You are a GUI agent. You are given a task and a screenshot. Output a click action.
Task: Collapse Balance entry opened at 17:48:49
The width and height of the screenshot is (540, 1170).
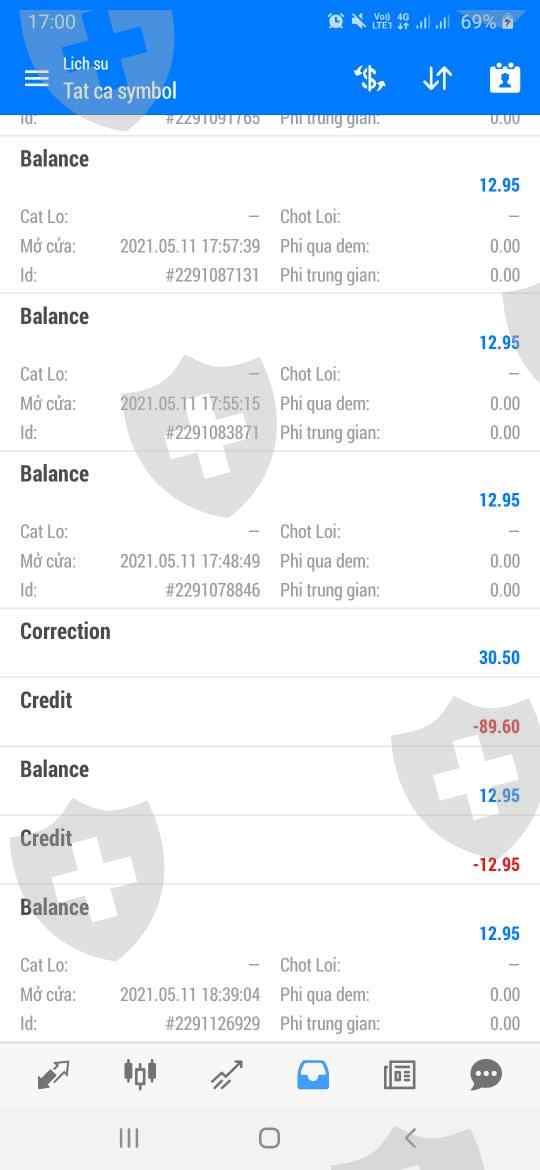tap(270, 530)
